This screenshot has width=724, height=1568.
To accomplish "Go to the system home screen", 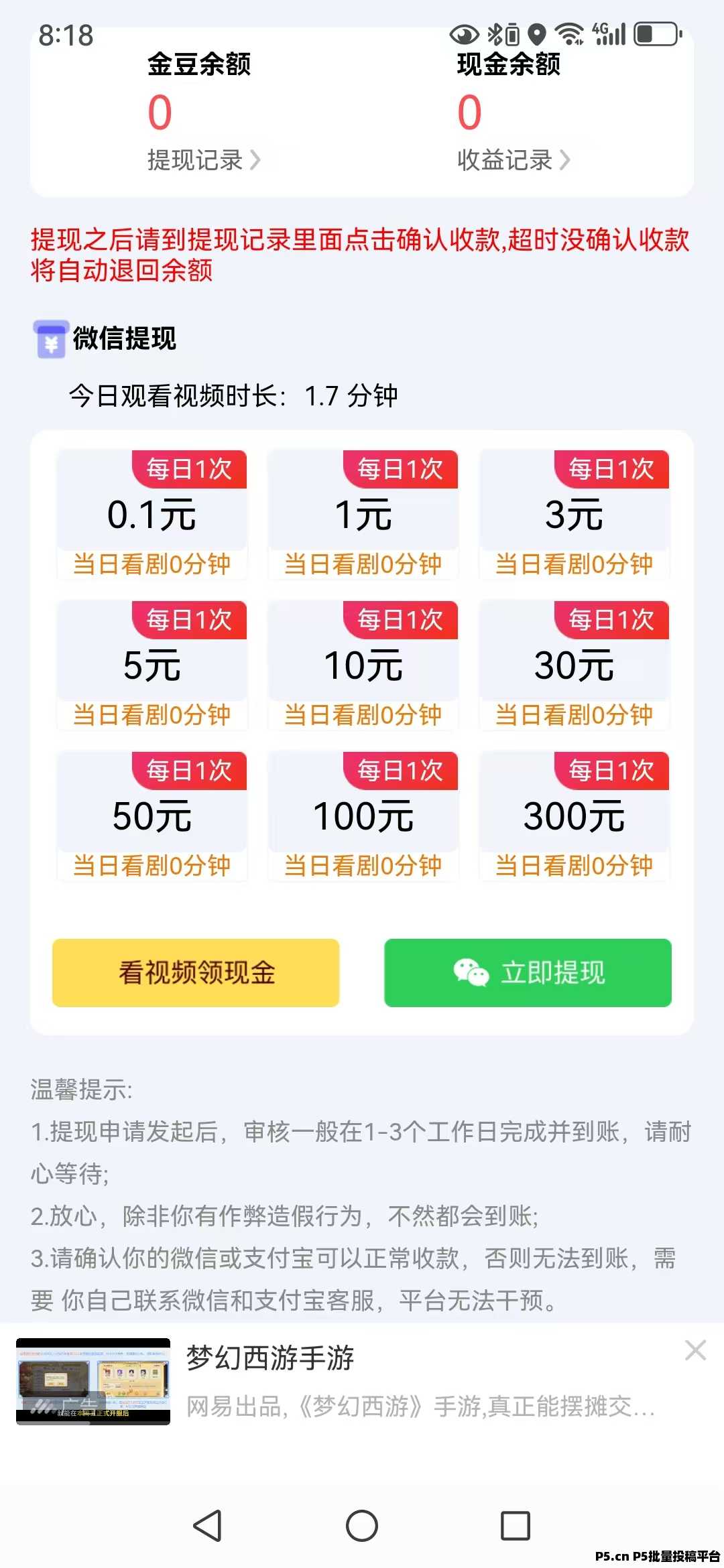I will [362, 1526].
